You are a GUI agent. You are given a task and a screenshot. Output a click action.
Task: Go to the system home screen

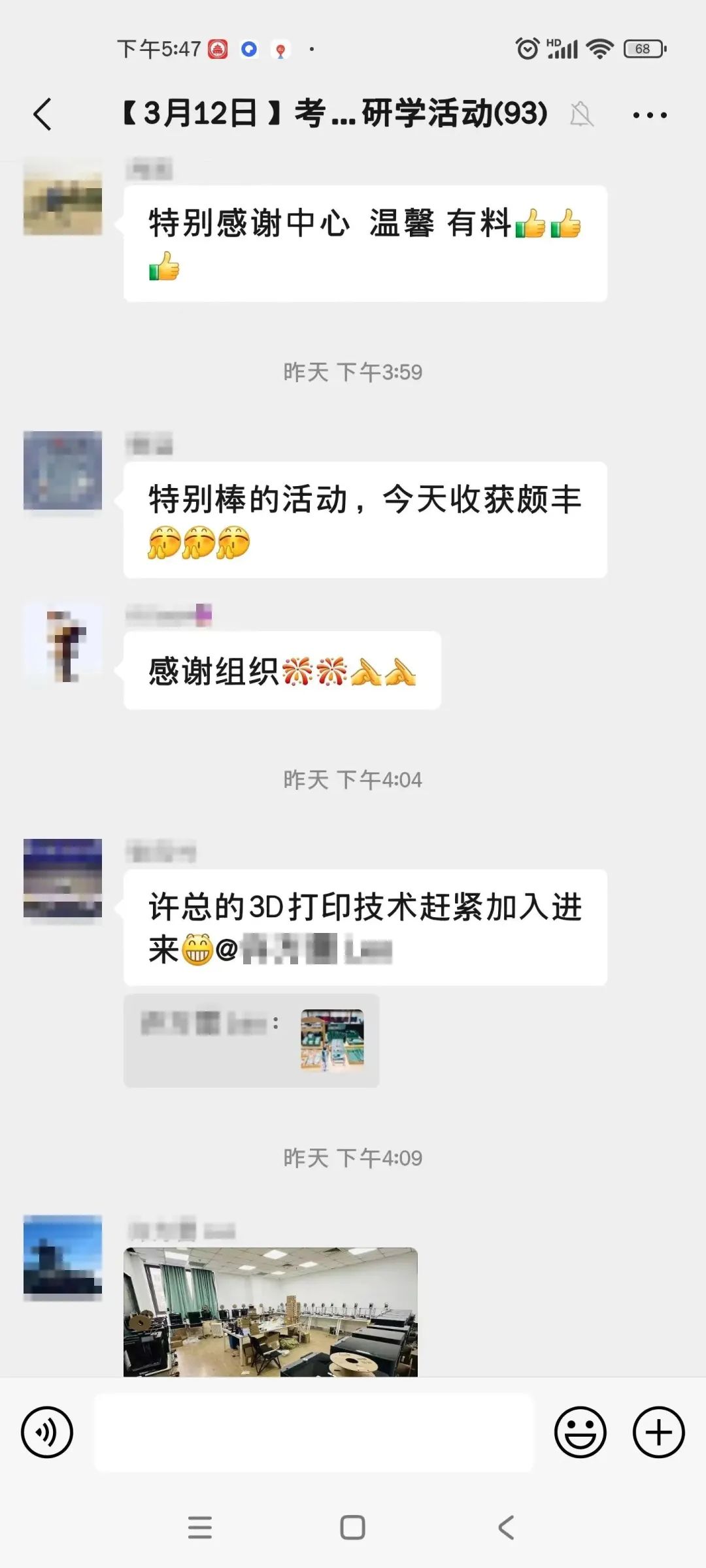[353, 1527]
